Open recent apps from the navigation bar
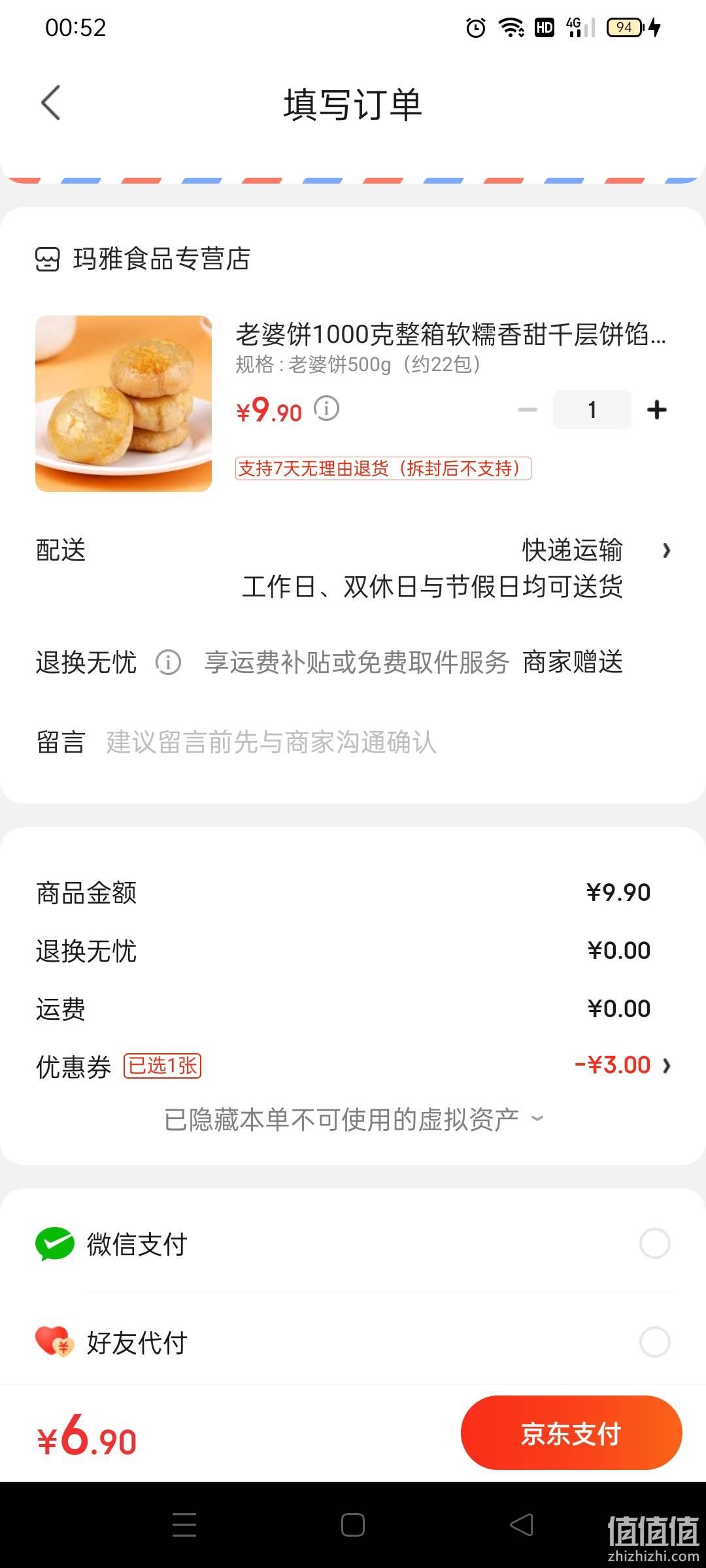The image size is (706, 1568). [184, 1525]
